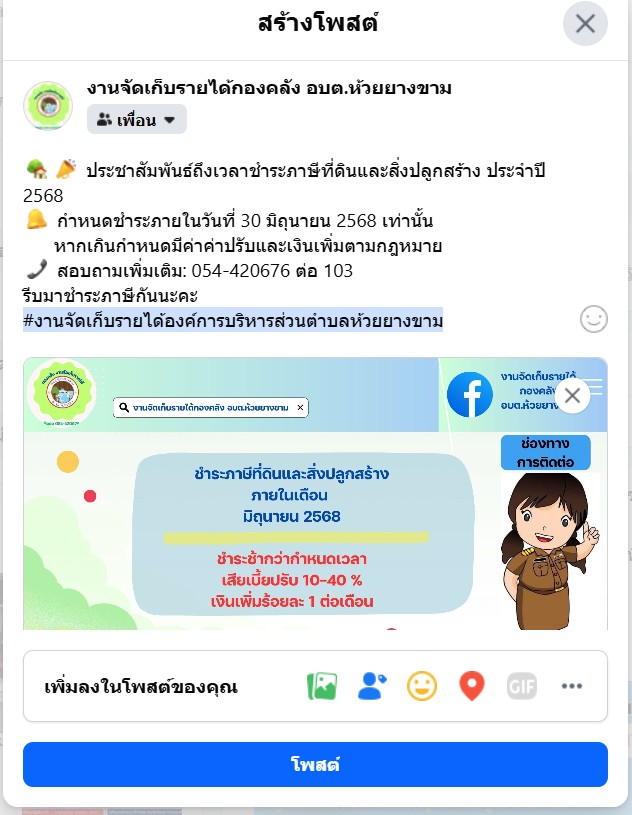
Task: Open the emoji picker beside the post text
Action: coord(594,319)
